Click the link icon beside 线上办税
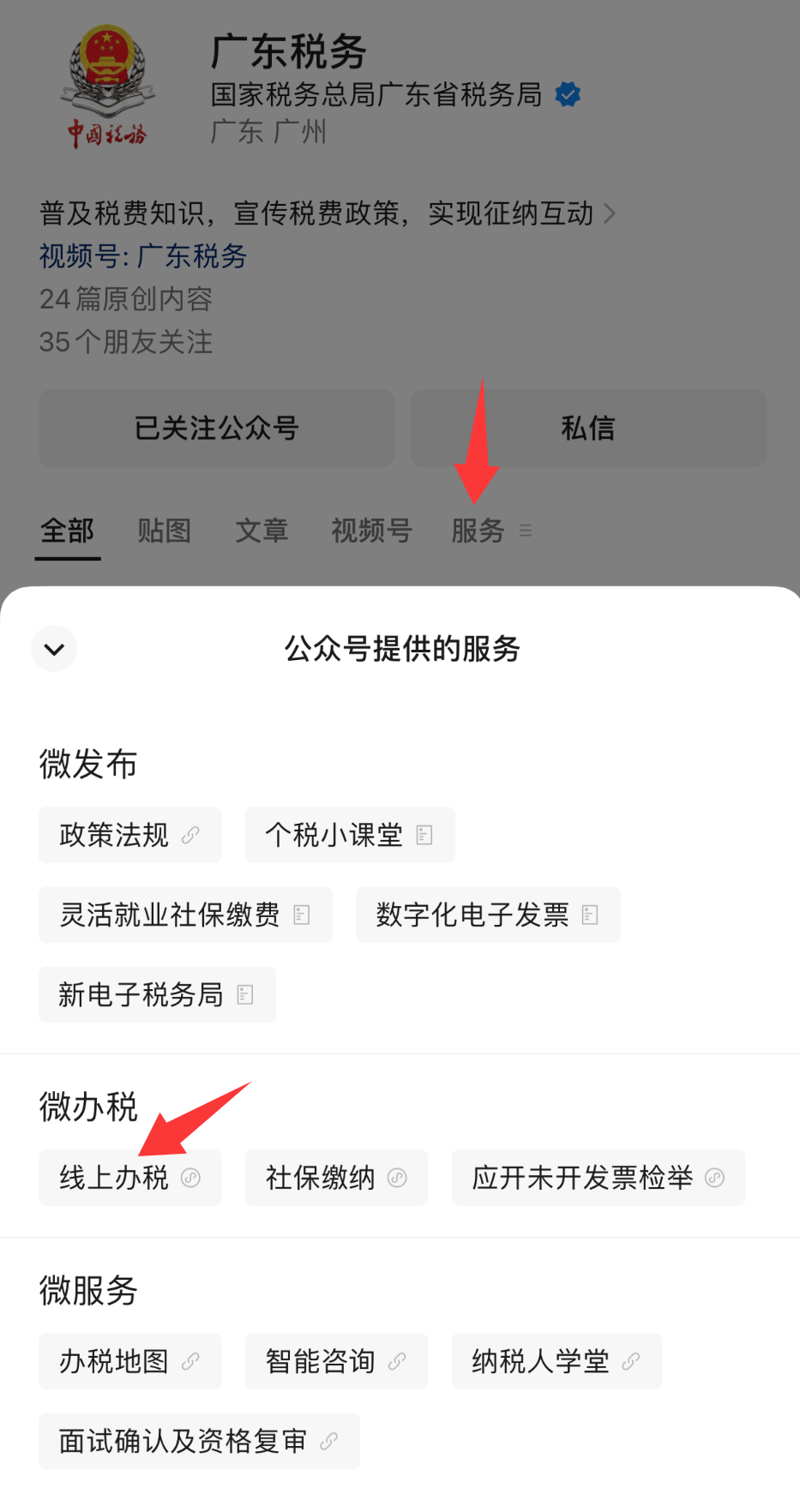Viewport: 800px width, 1512px height. (x=189, y=1178)
